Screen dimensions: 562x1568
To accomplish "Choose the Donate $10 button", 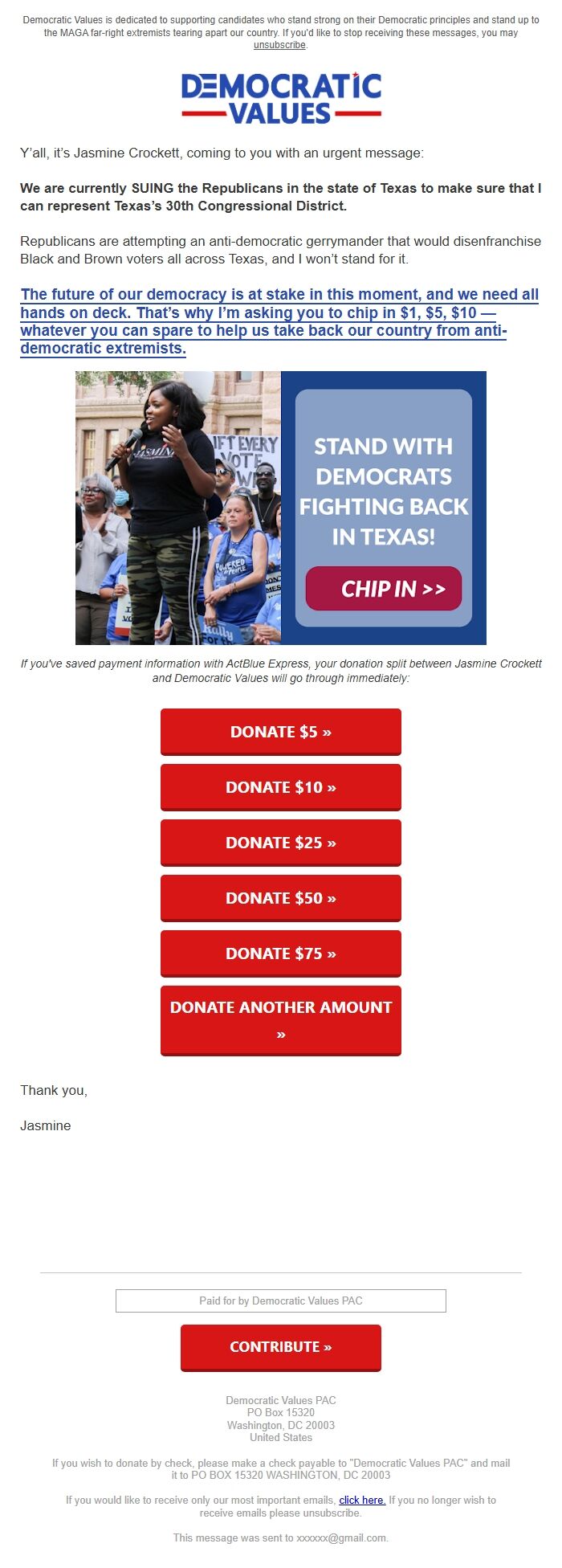I will (281, 787).
